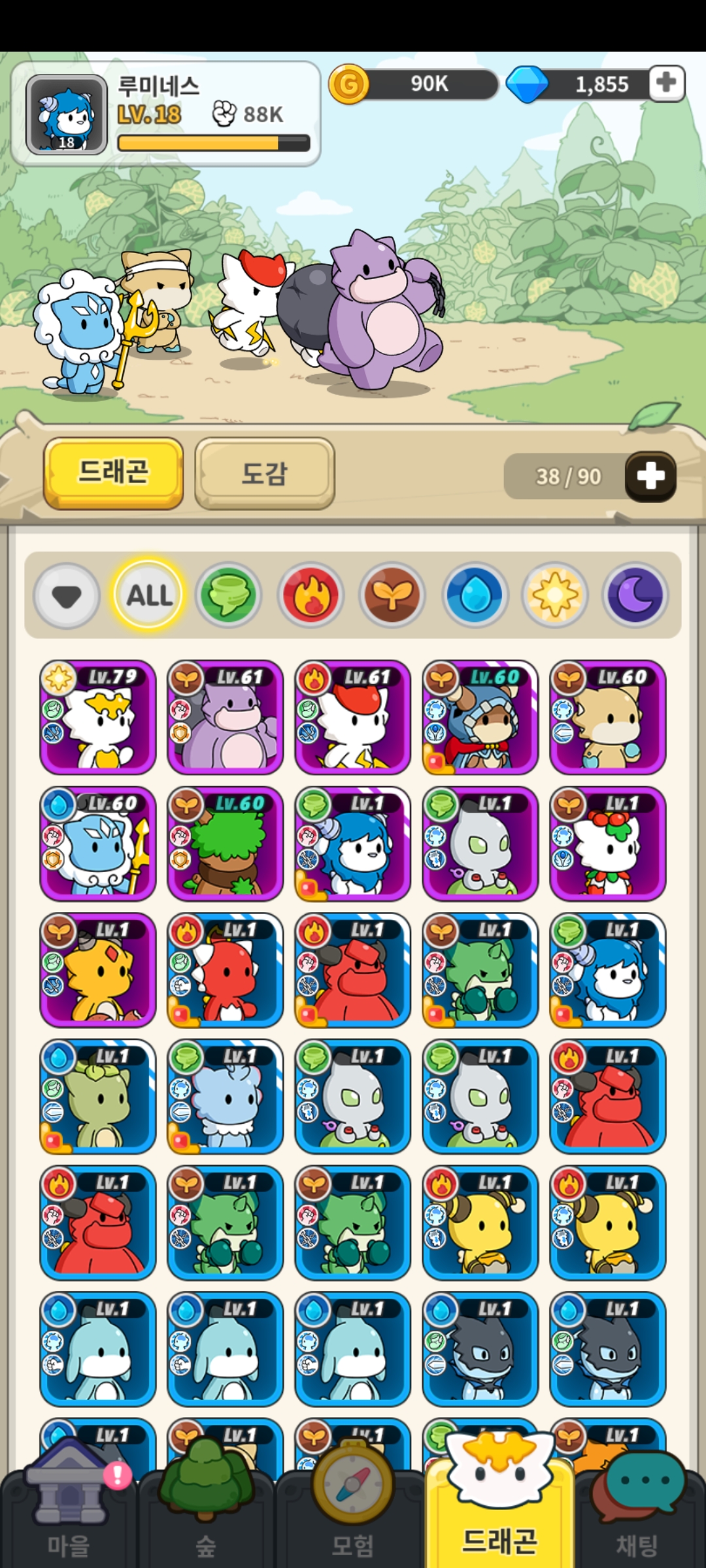Viewport: 706px width, 1568px height.
Task: Select the ALL filter
Action: [x=149, y=595]
